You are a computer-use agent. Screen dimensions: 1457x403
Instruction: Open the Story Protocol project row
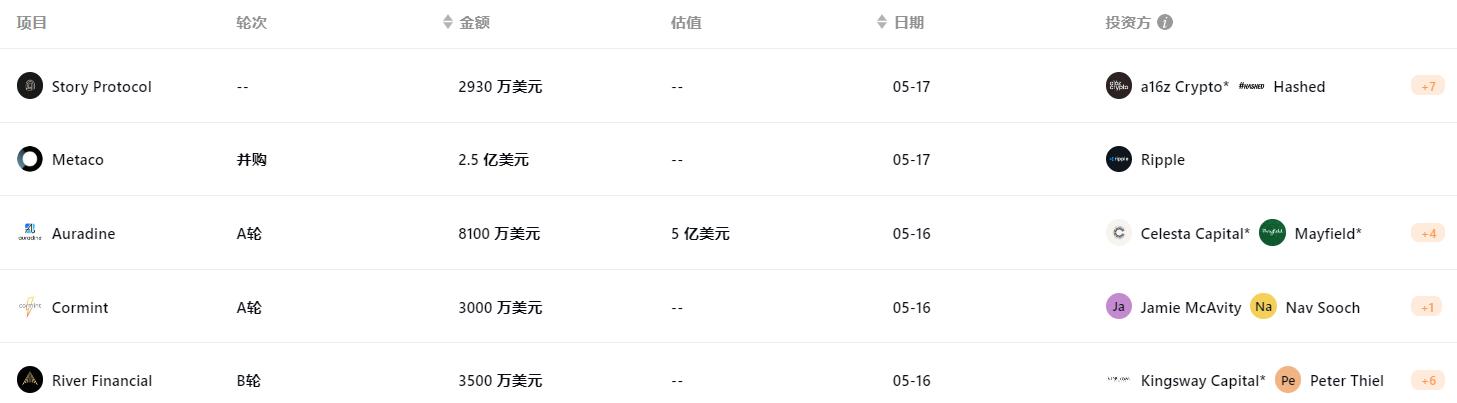tap(101, 87)
